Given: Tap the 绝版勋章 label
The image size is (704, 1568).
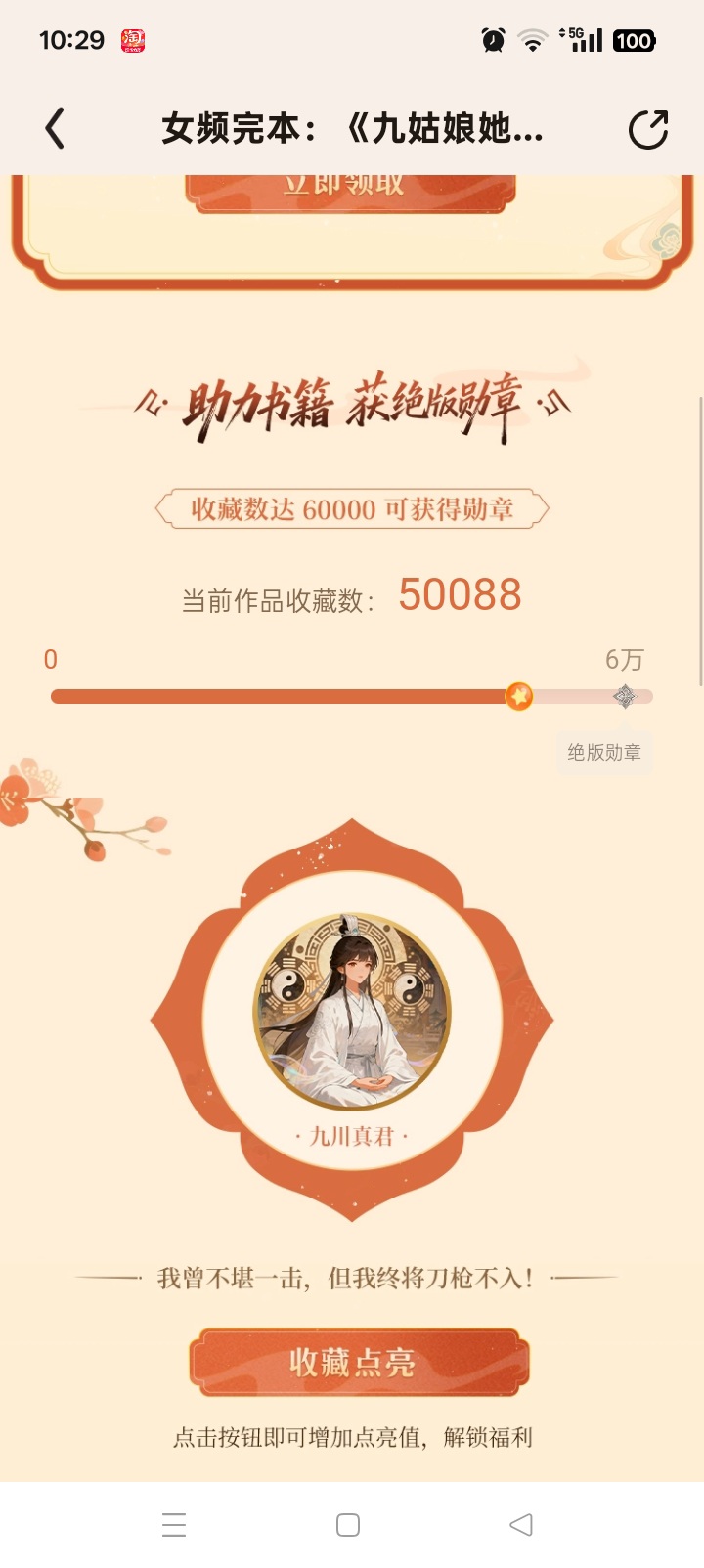Looking at the screenshot, I should point(604,752).
